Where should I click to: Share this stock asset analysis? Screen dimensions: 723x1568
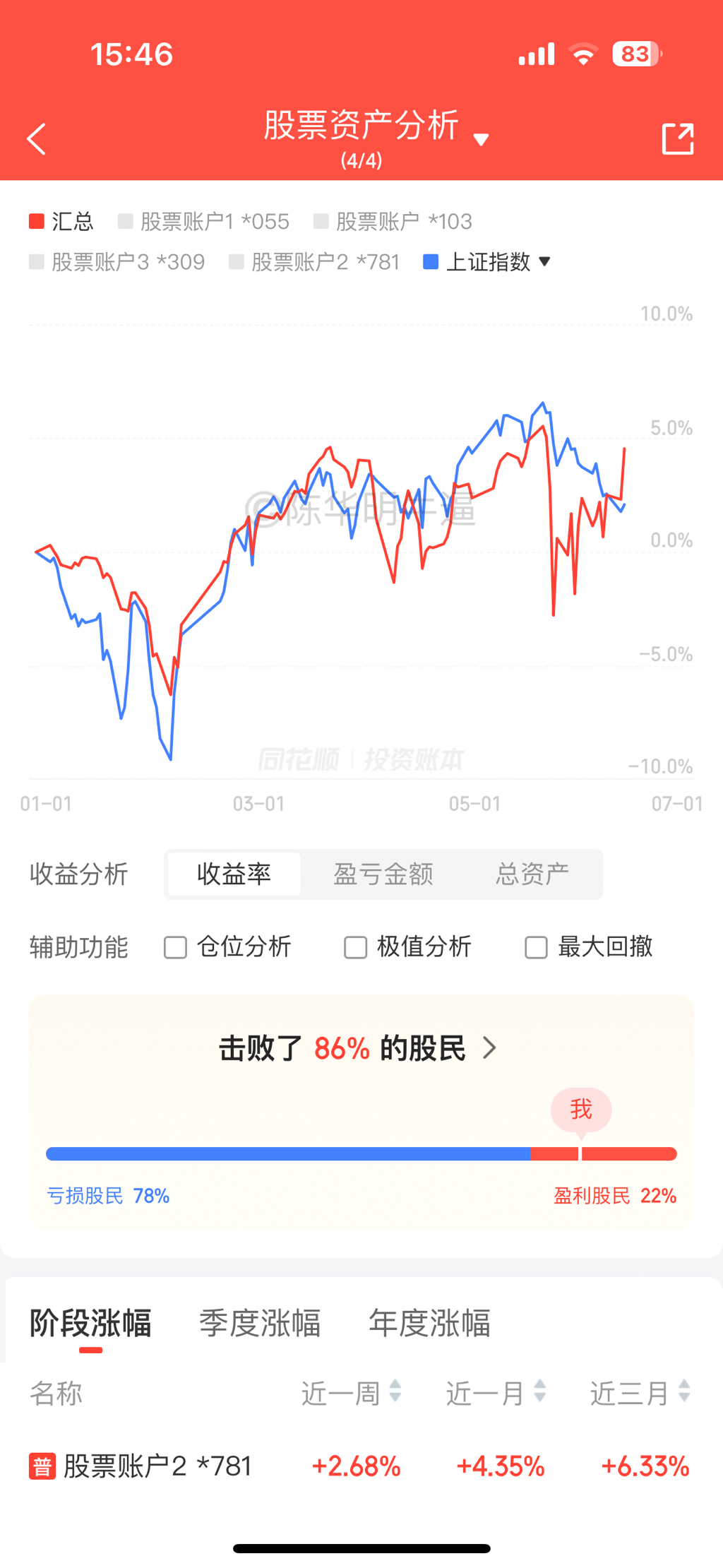[x=677, y=139]
